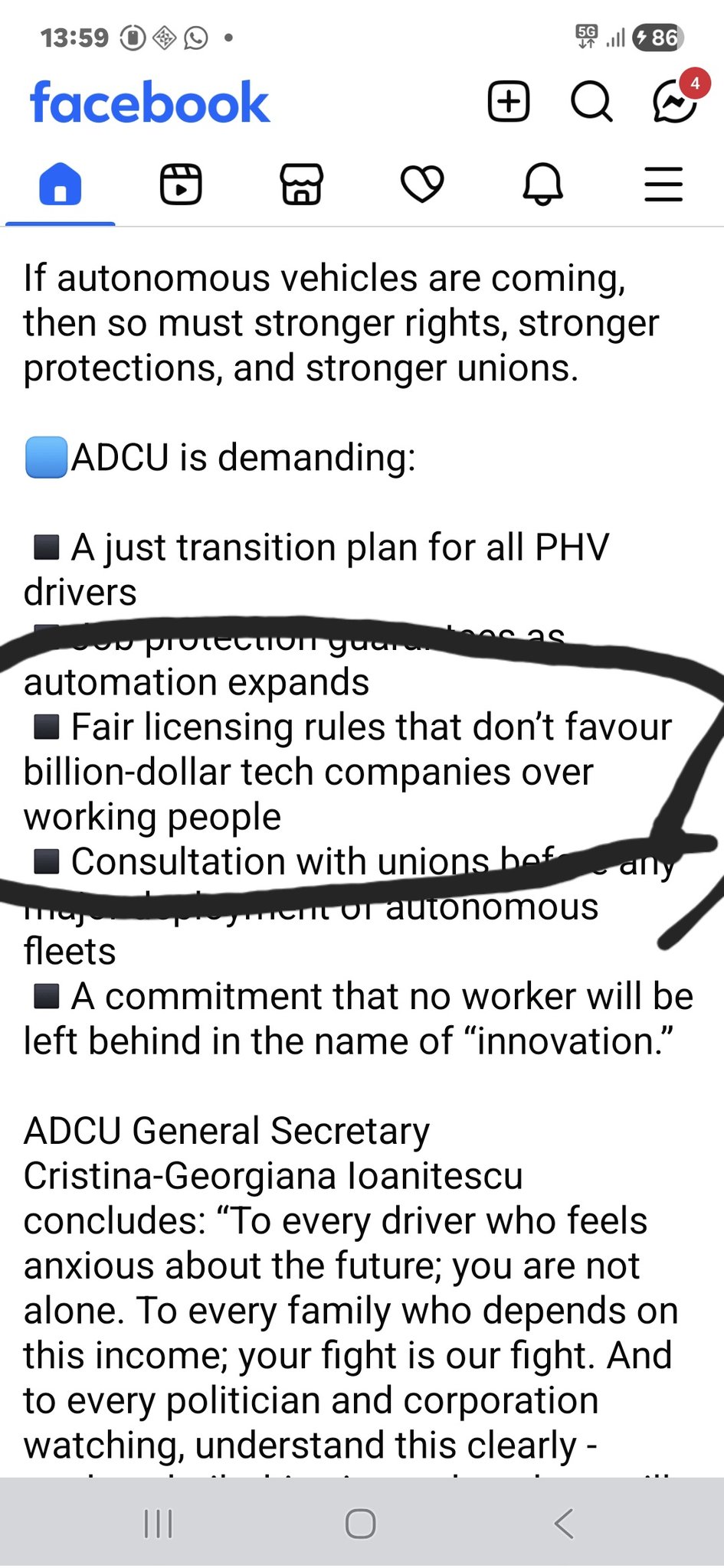The width and height of the screenshot is (724, 1568).
Task: Open the Marketplace tab
Action: tap(302, 185)
